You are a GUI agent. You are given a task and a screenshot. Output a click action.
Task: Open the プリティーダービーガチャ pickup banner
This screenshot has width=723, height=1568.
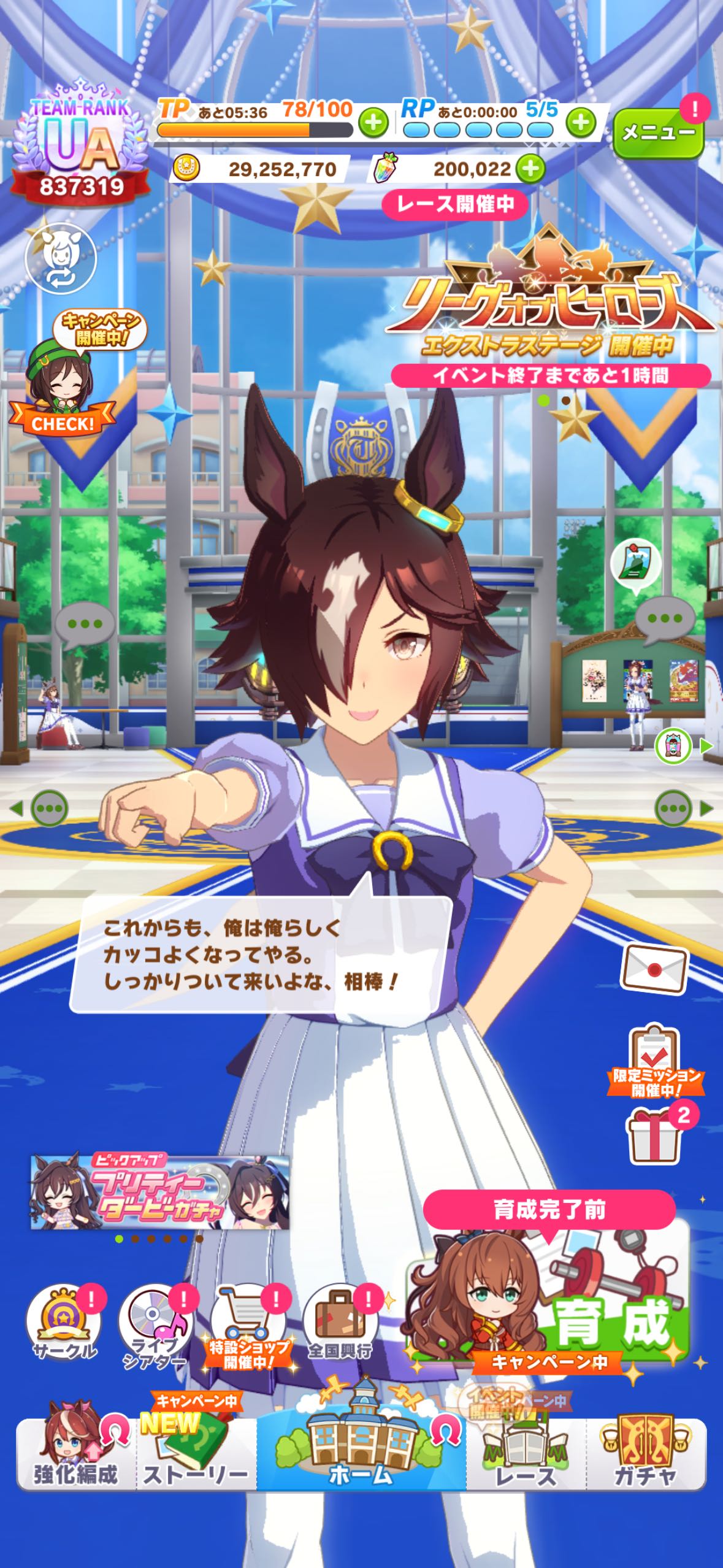click(x=161, y=1193)
